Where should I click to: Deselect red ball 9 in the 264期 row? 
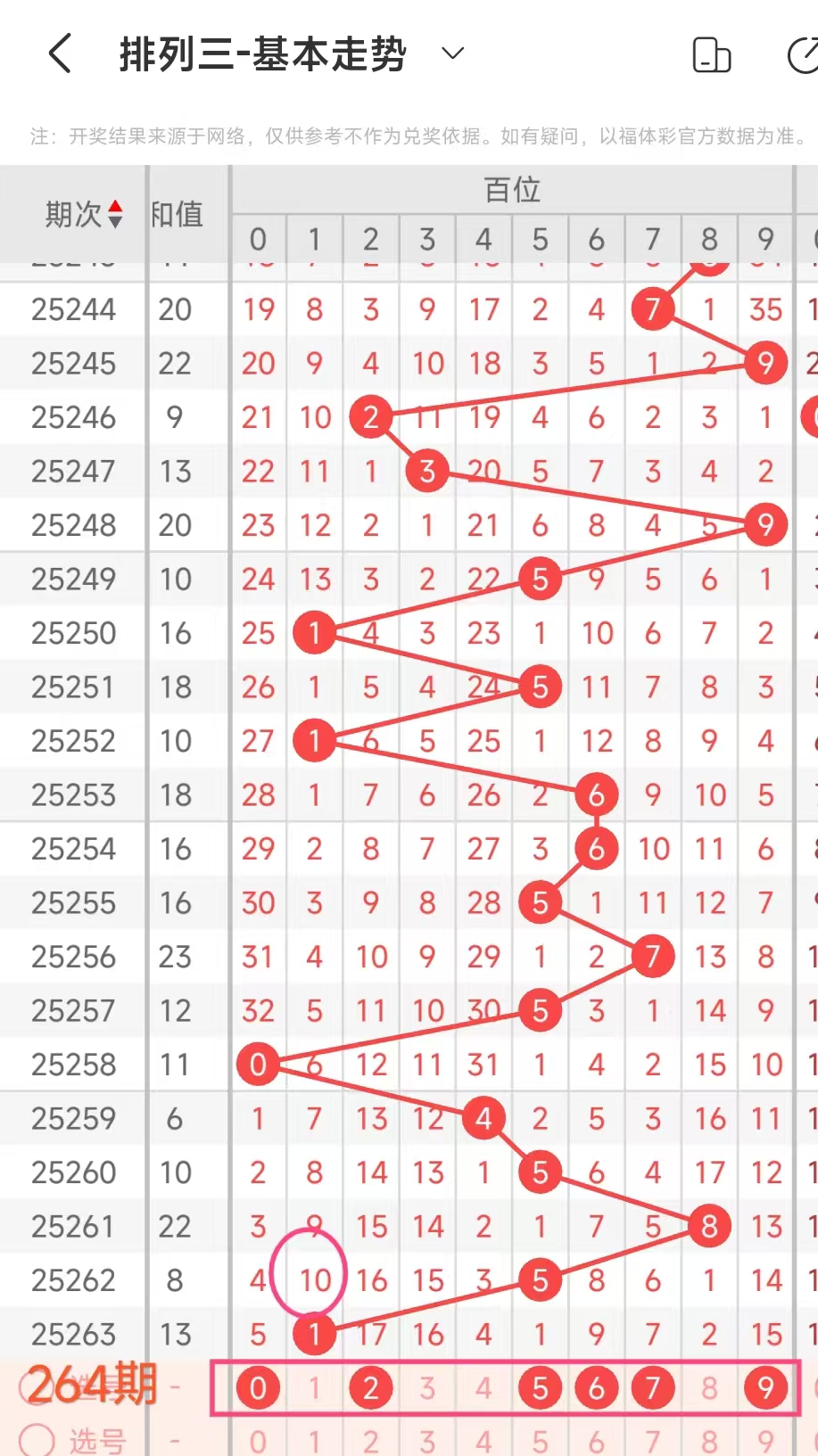[765, 1388]
